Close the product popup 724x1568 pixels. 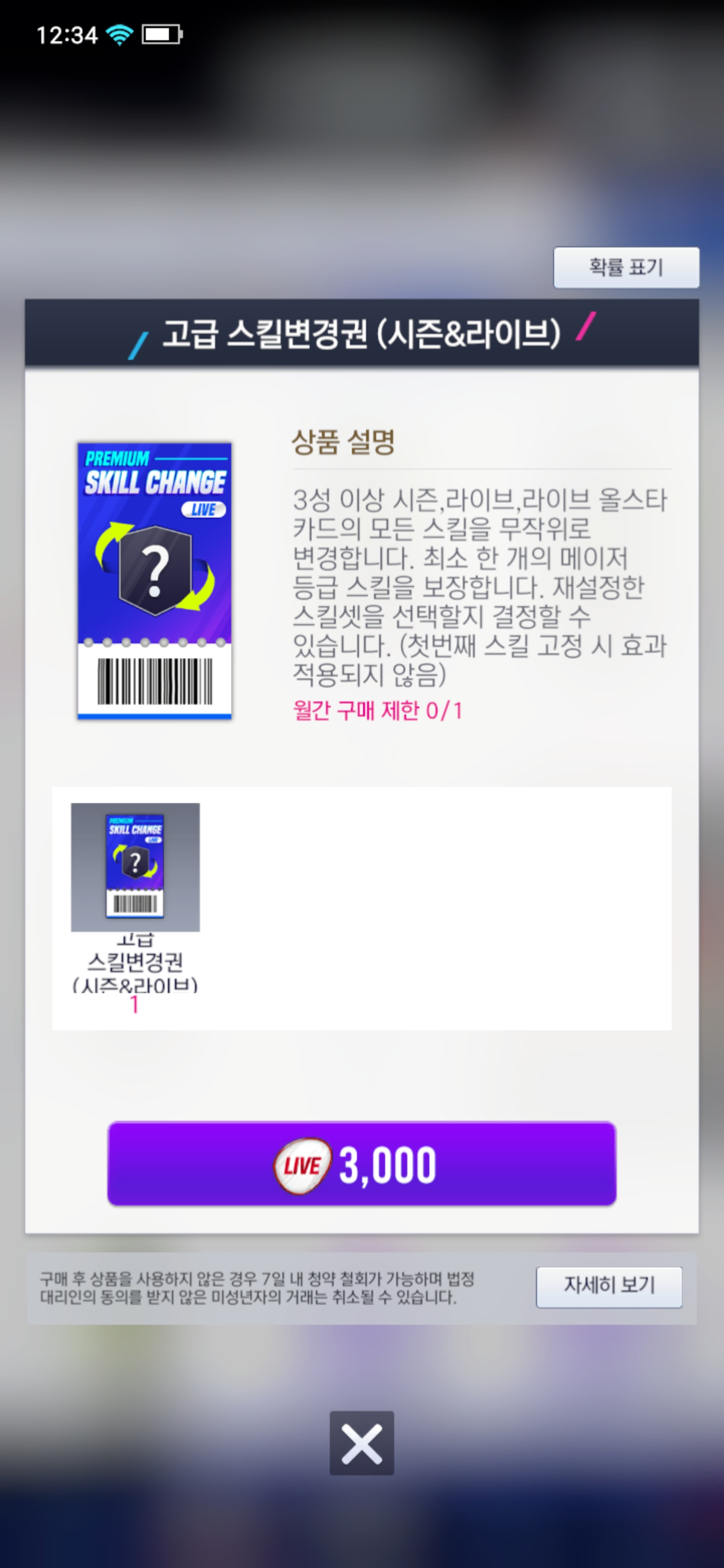pyautogui.click(x=361, y=1442)
